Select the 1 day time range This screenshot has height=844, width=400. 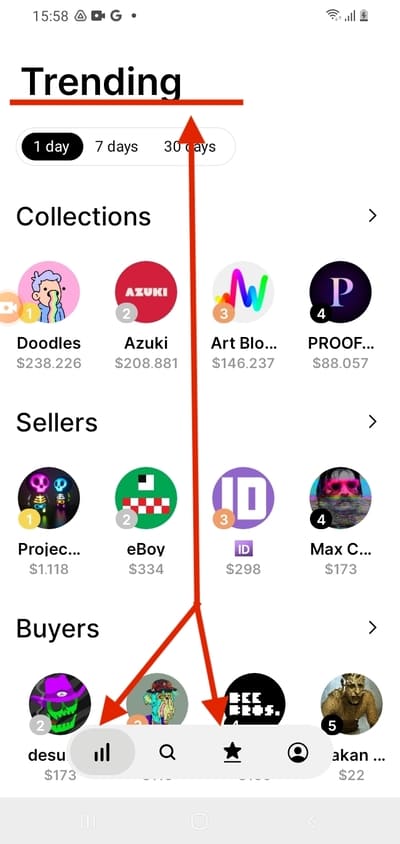point(52,147)
